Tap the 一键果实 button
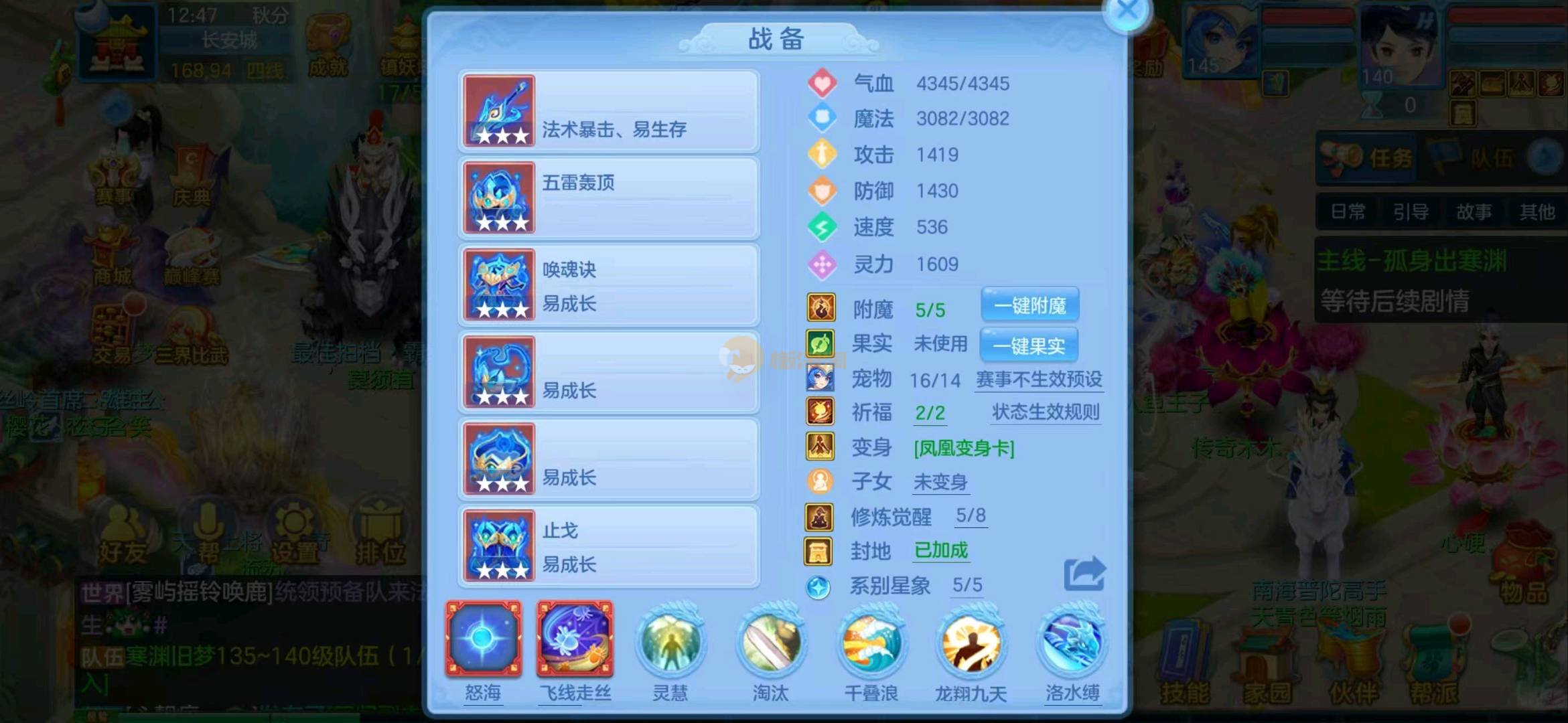Viewport: 1568px width, 723px height. click(x=1028, y=345)
